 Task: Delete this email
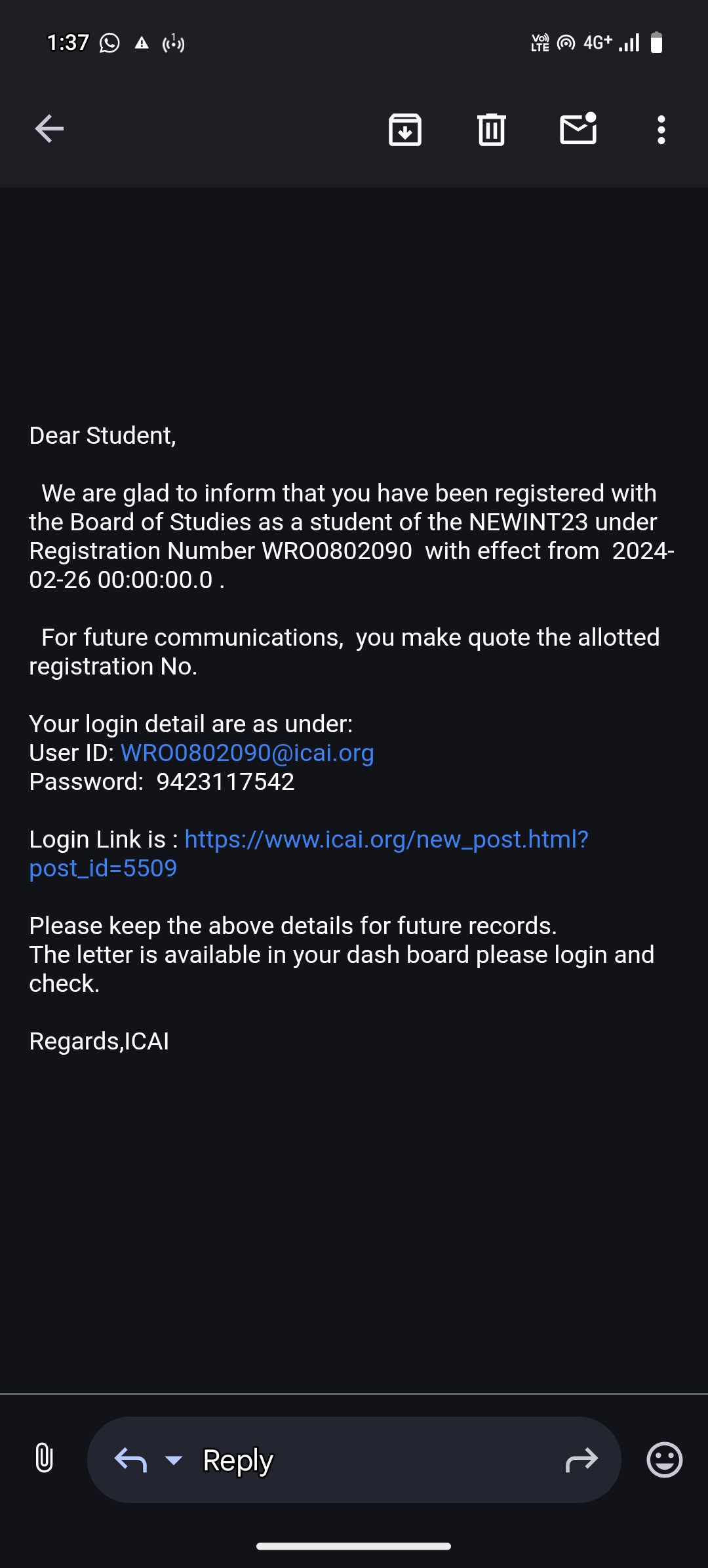click(x=492, y=129)
